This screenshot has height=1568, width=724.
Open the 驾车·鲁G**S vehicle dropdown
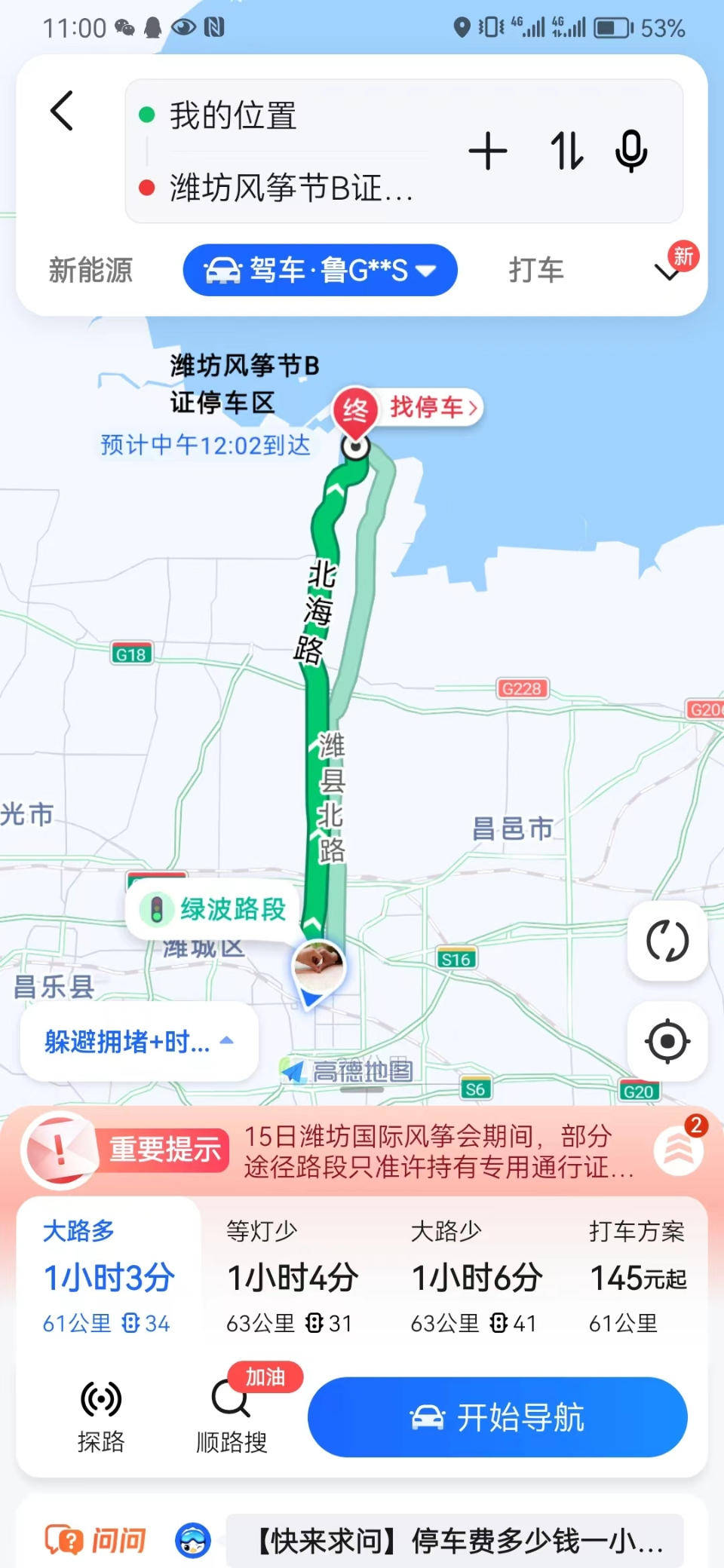321,270
